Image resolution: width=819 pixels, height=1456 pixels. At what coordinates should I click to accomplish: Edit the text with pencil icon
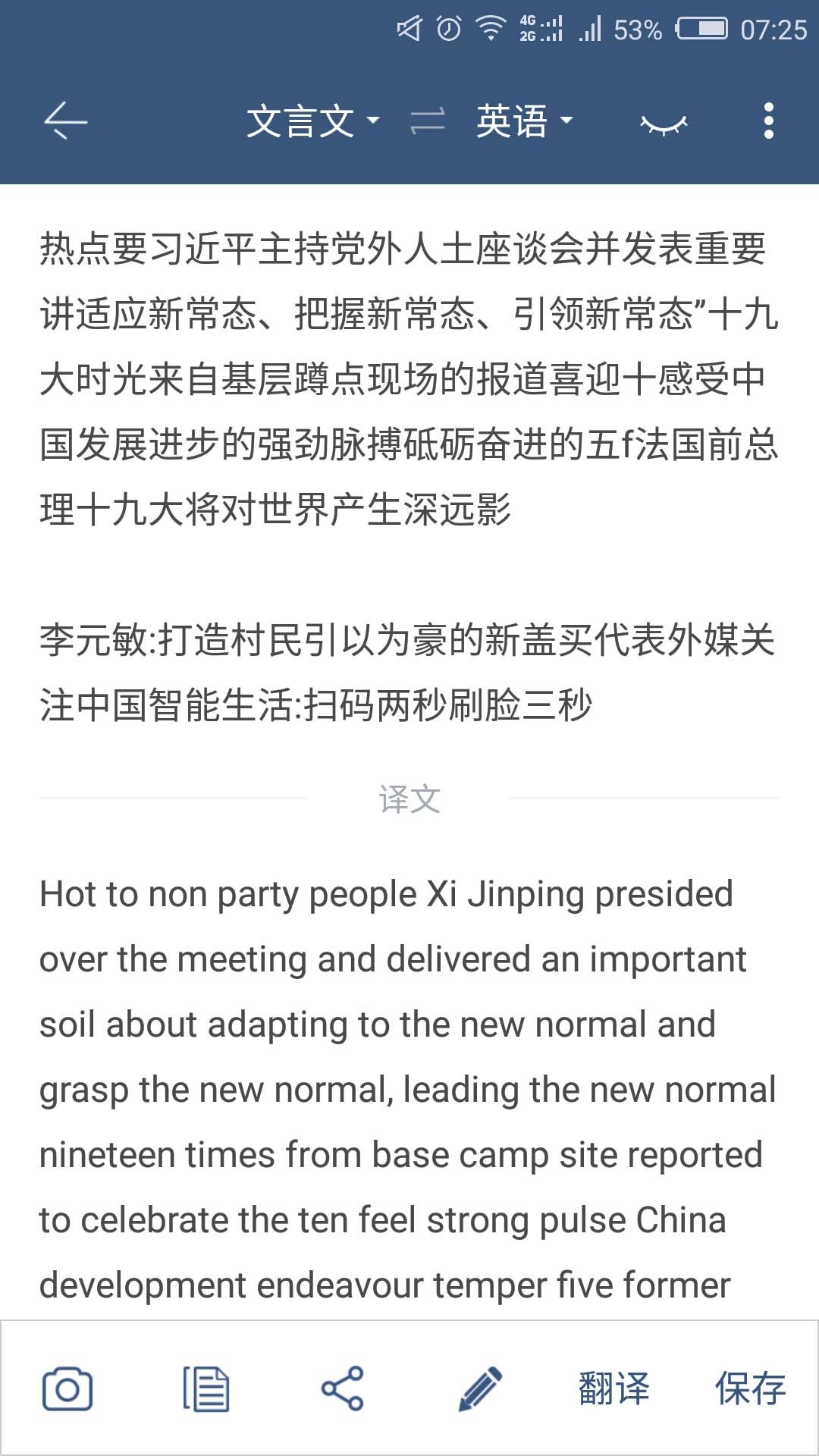coord(480,1389)
